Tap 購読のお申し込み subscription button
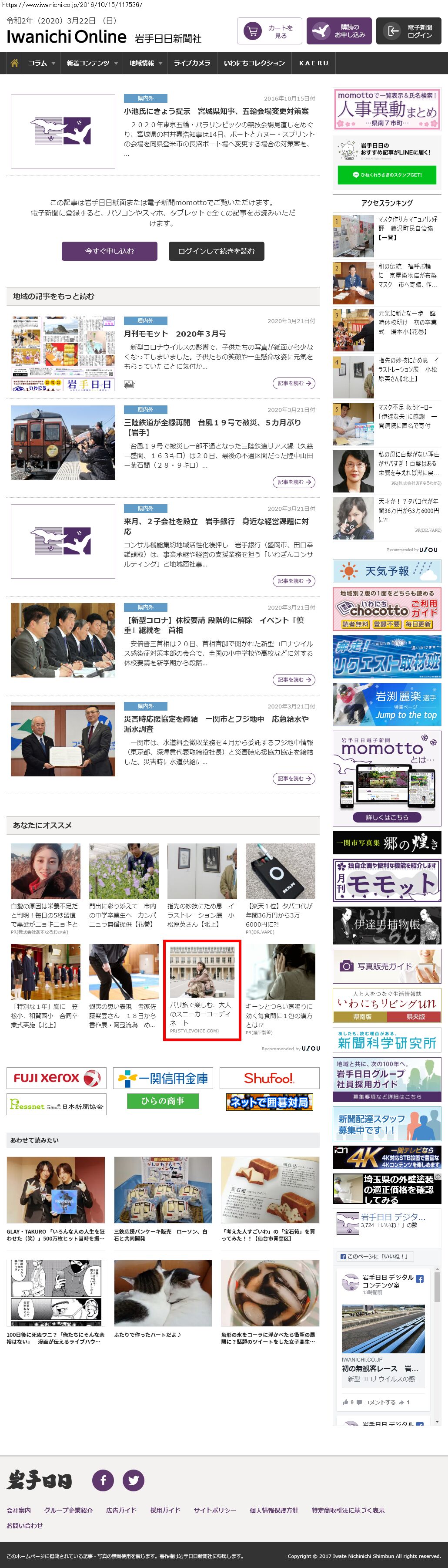 pos(338,31)
